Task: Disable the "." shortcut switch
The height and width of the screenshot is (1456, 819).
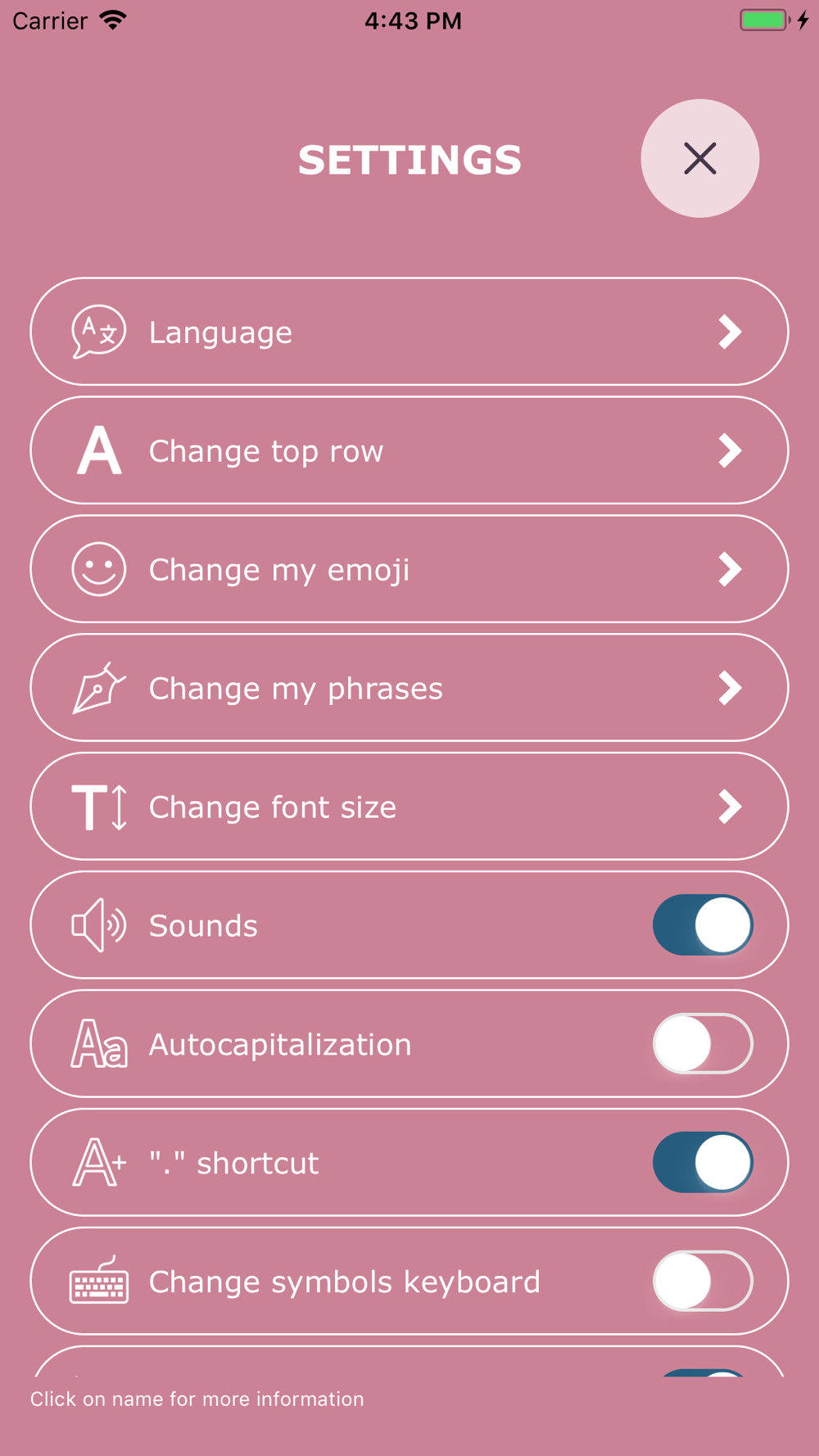Action: (x=703, y=1163)
